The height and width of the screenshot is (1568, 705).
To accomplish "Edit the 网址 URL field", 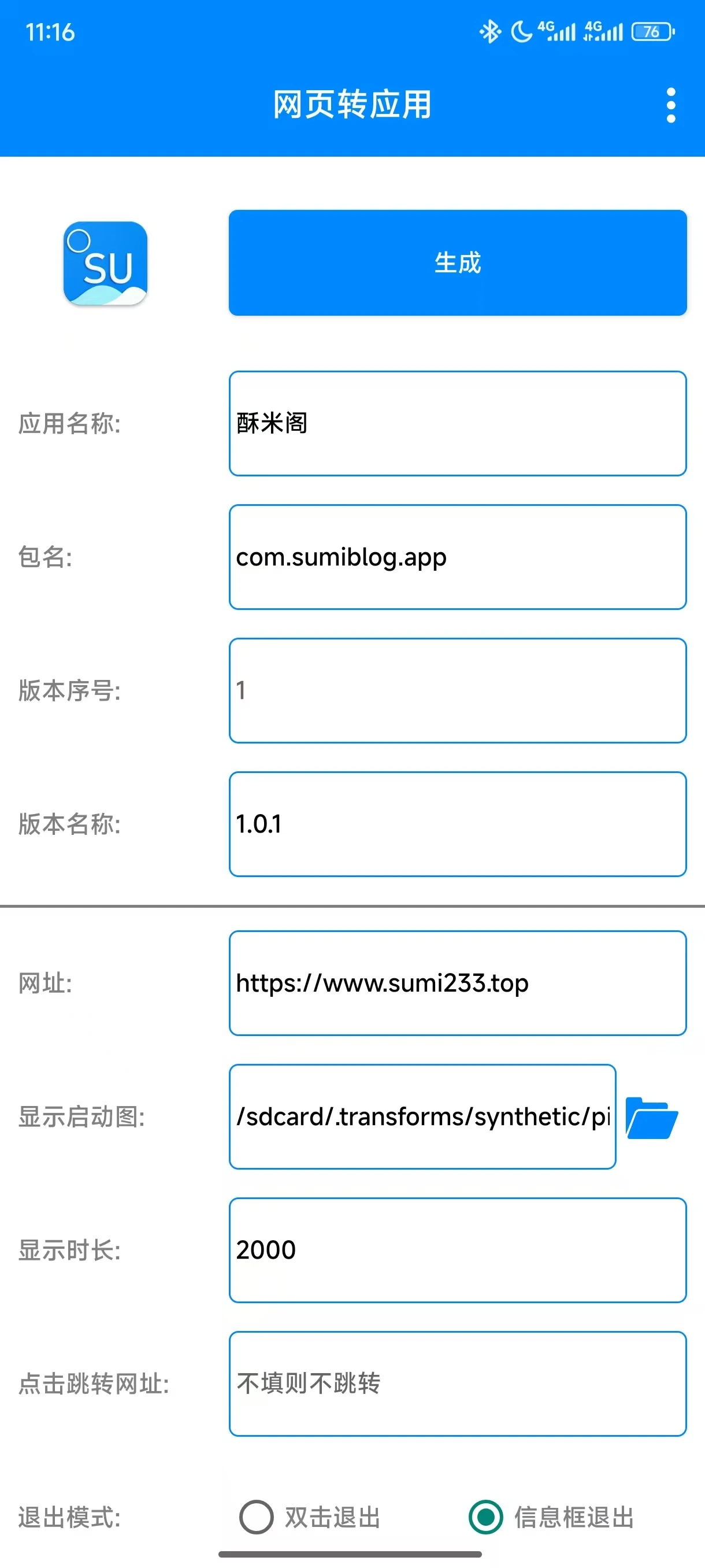I will (458, 982).
